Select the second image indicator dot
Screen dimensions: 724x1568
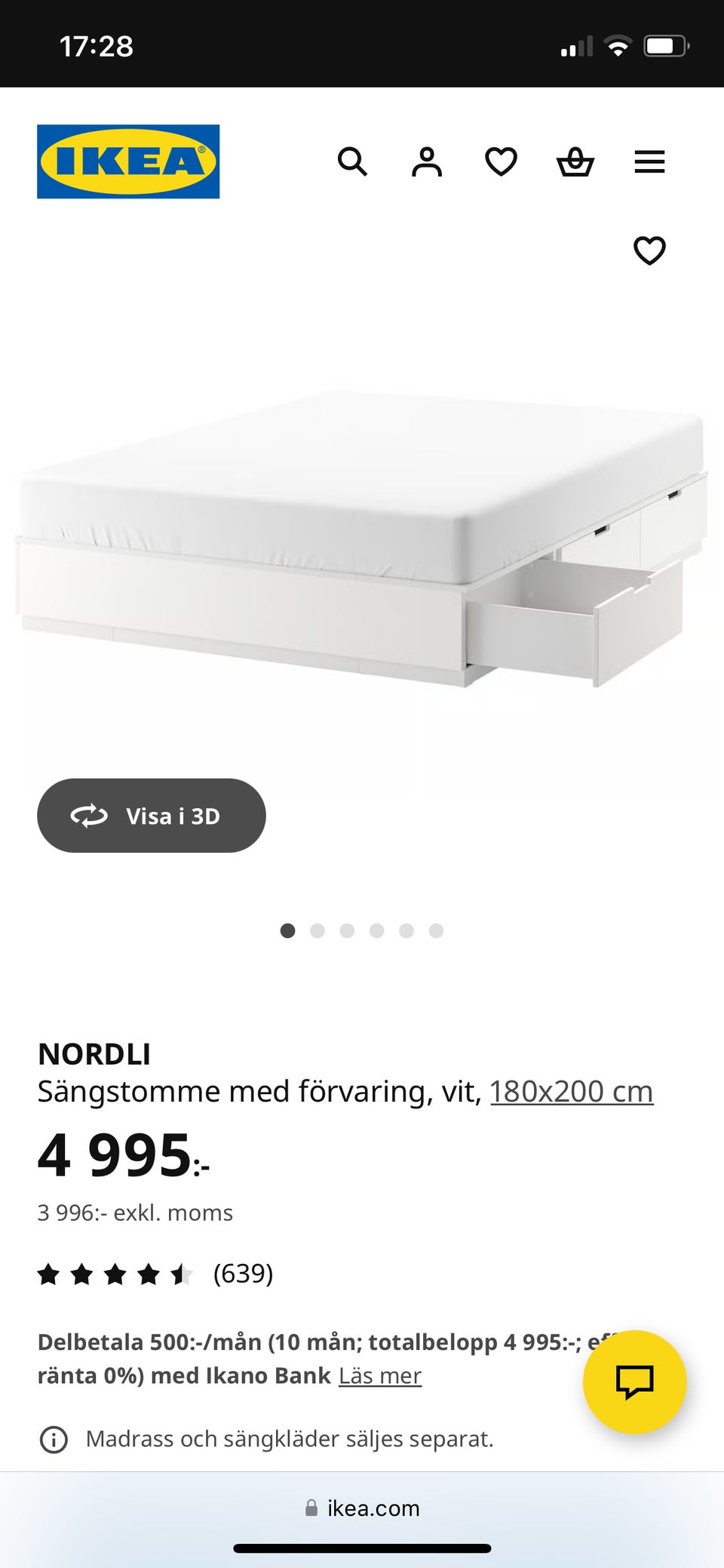[318, 930]
